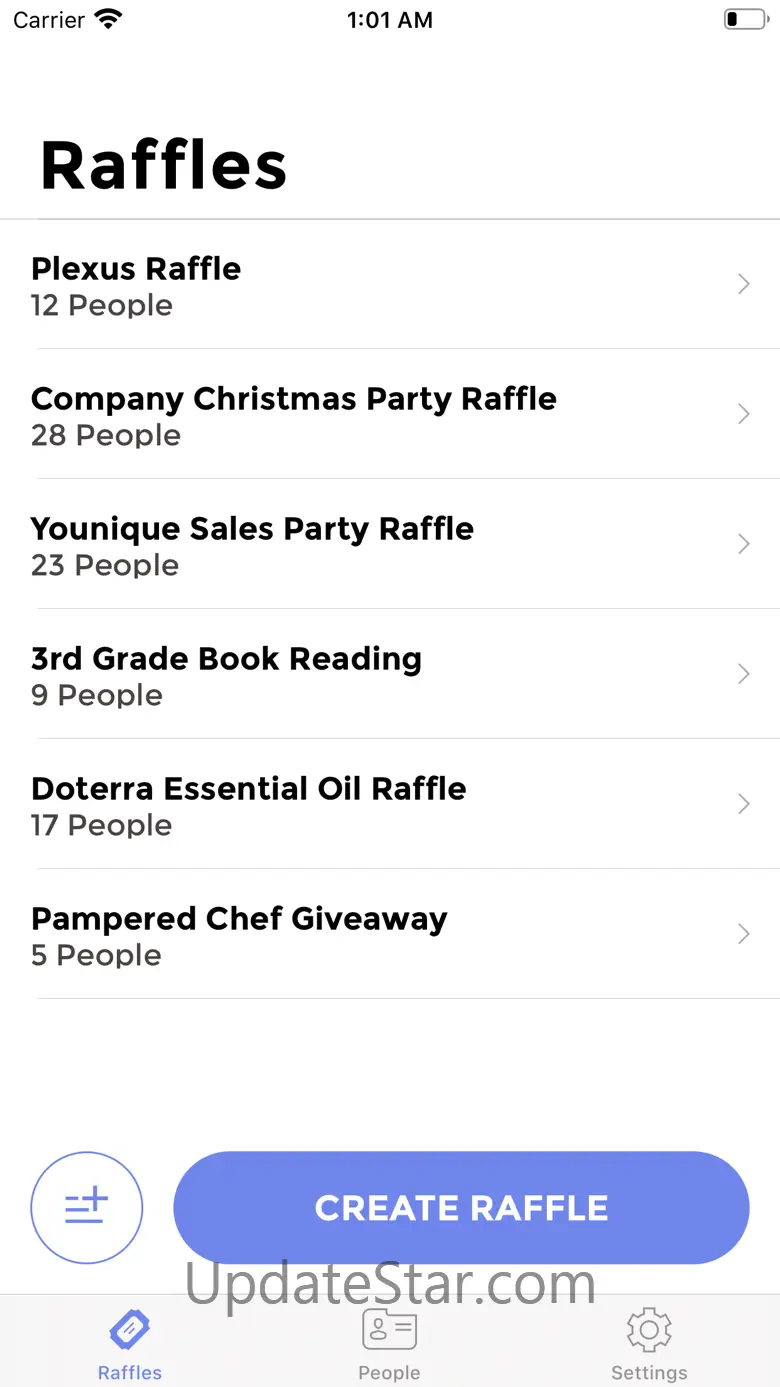This screenshot has height=1387, width=780.
Task: Switch to the People tab
Action: [x=389, y=1343]
